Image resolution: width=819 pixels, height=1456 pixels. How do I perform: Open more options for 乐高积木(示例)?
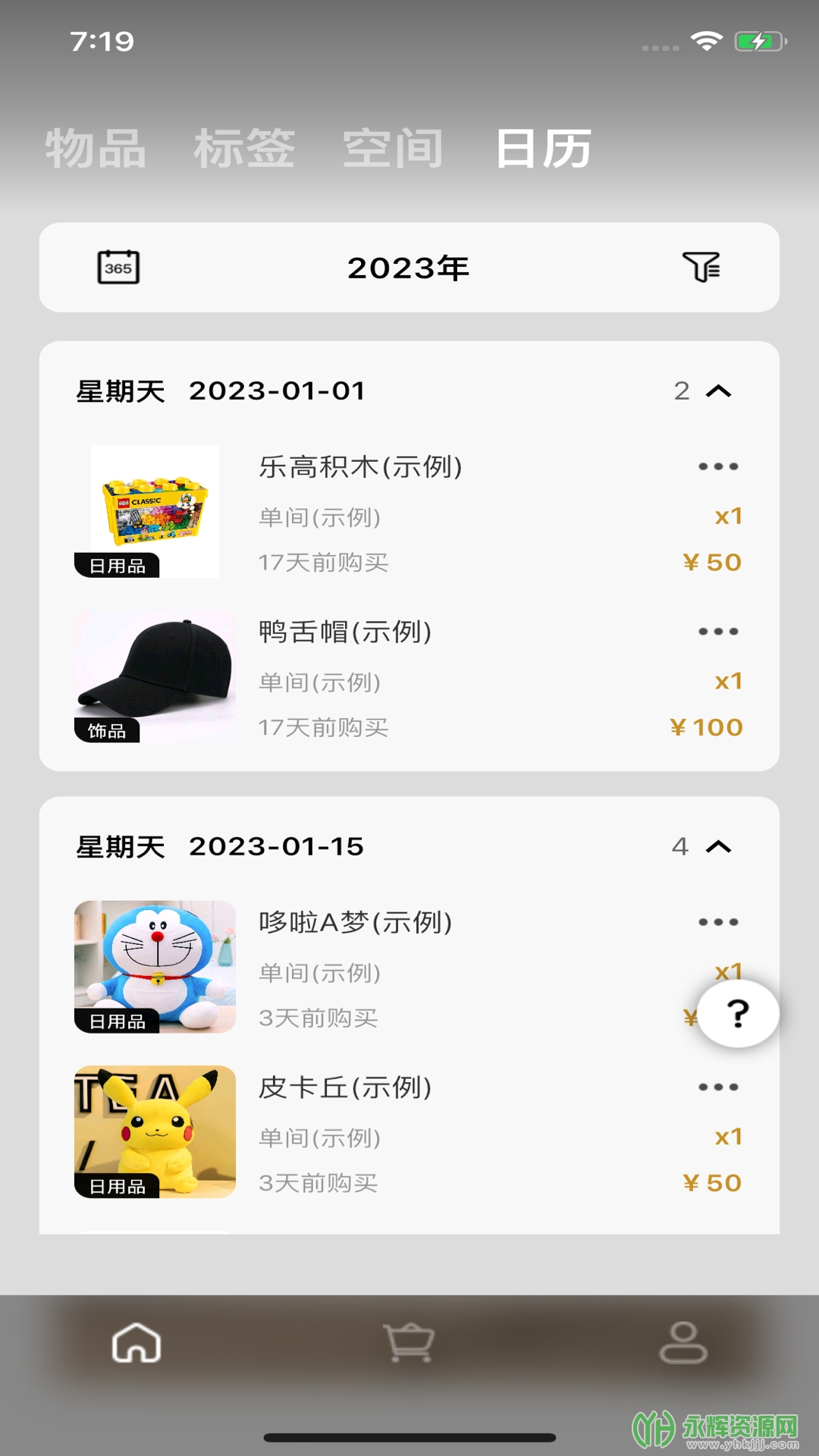pos(718,466)
